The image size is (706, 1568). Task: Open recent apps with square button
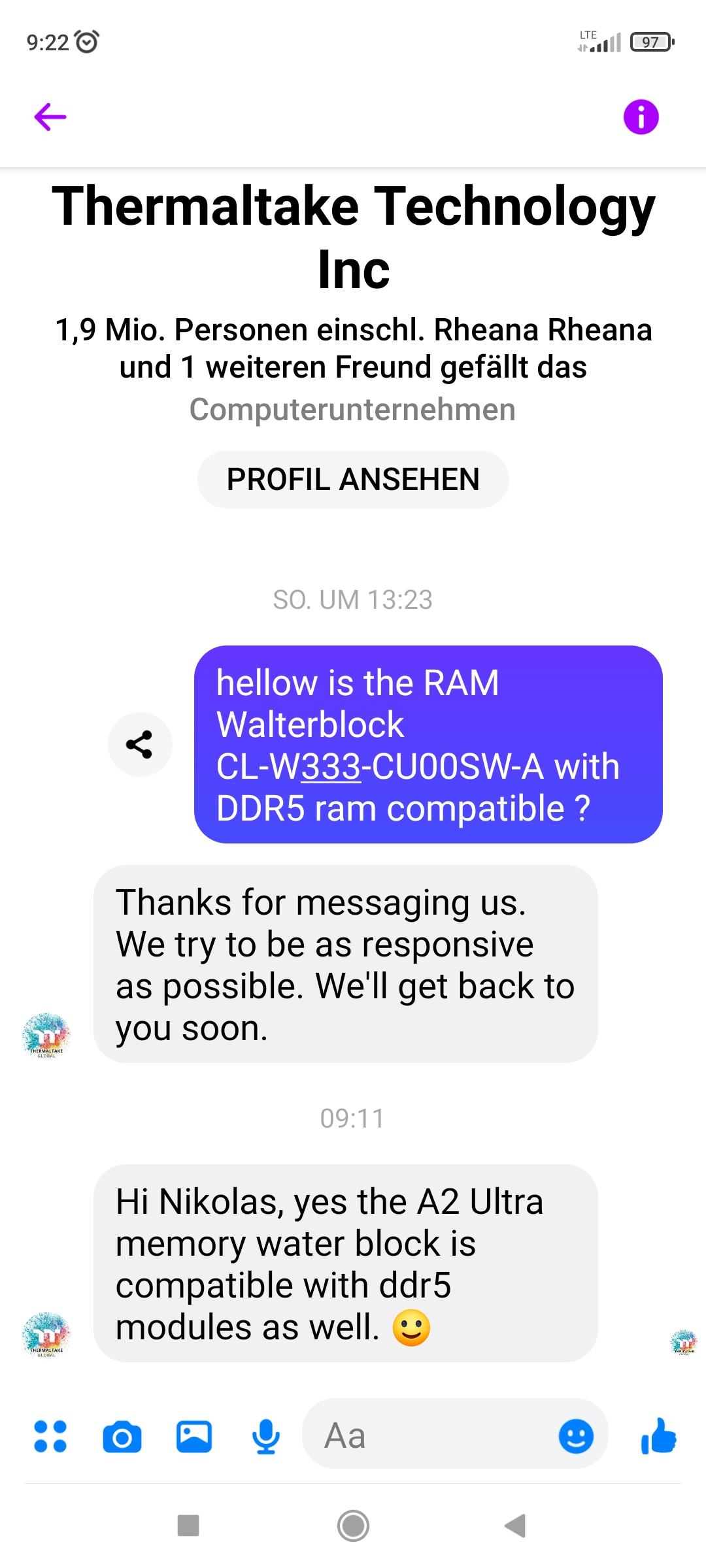(188, 1526)
